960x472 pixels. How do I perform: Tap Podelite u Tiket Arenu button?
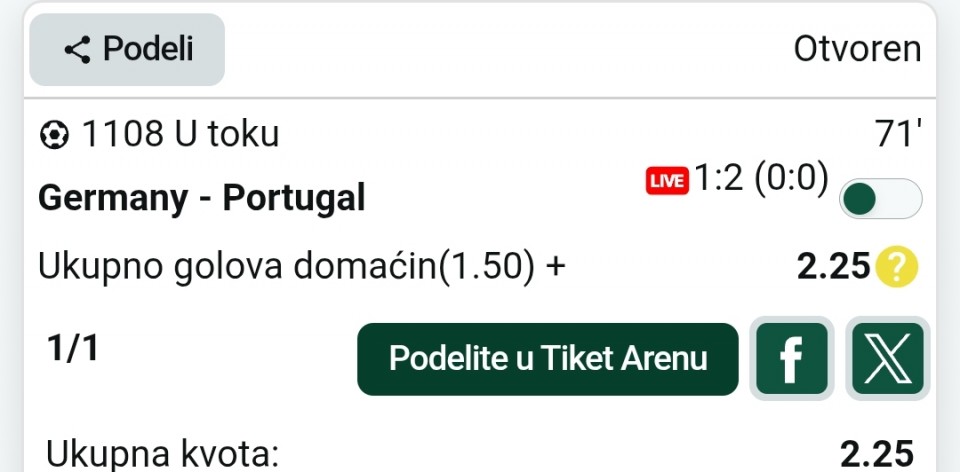click(547, 359)
